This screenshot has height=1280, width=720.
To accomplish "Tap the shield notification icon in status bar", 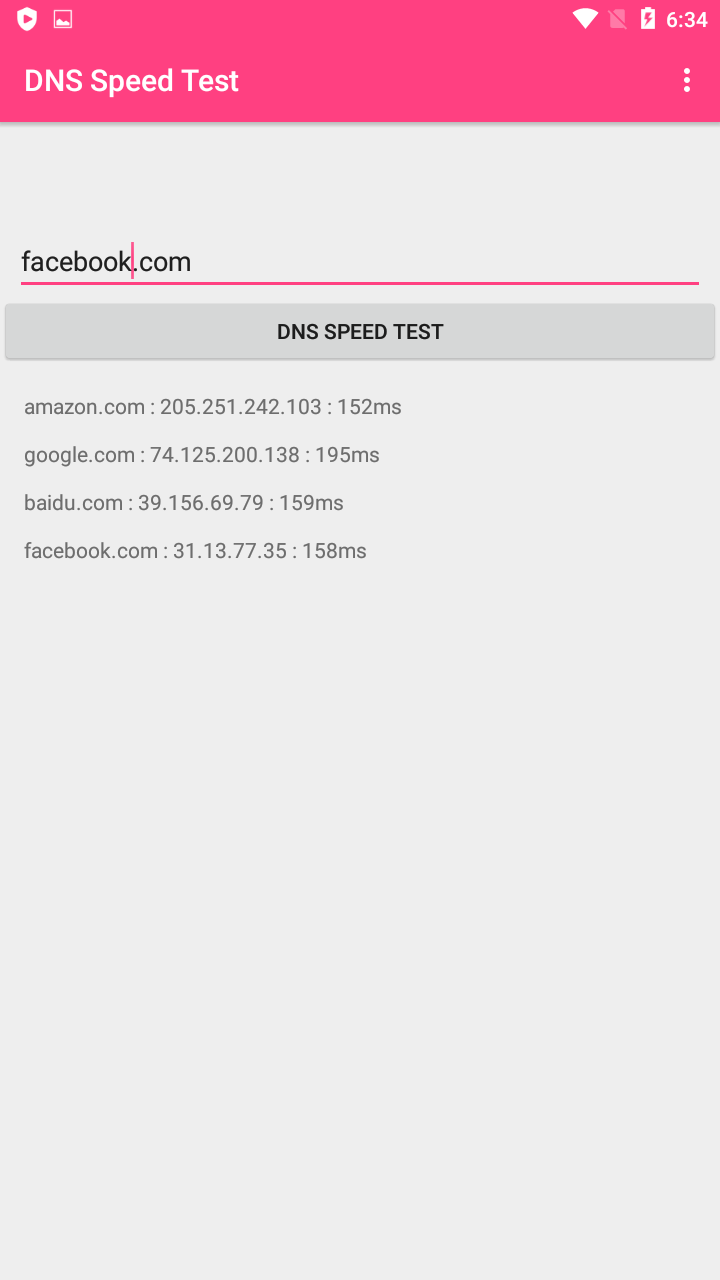I will point(26,17).
